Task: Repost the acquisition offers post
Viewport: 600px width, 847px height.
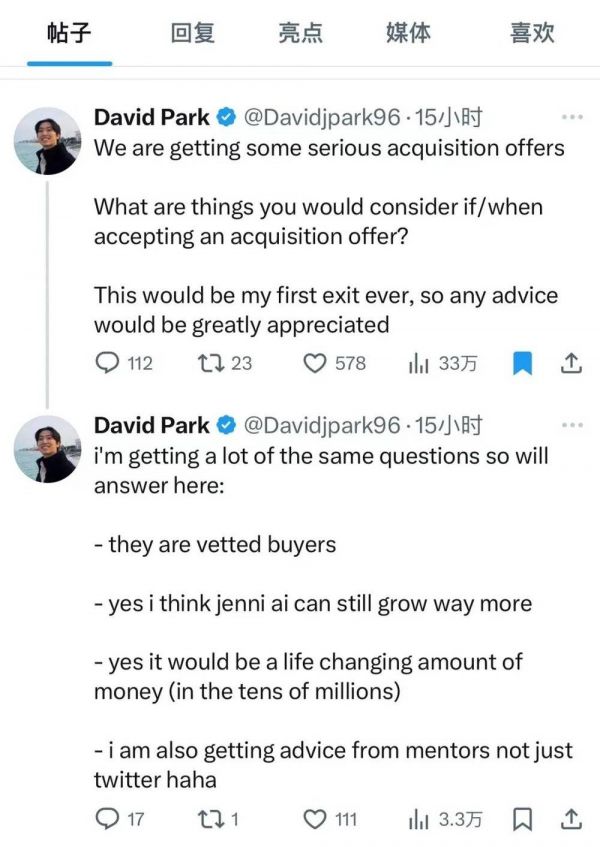Action: point(212,363)
